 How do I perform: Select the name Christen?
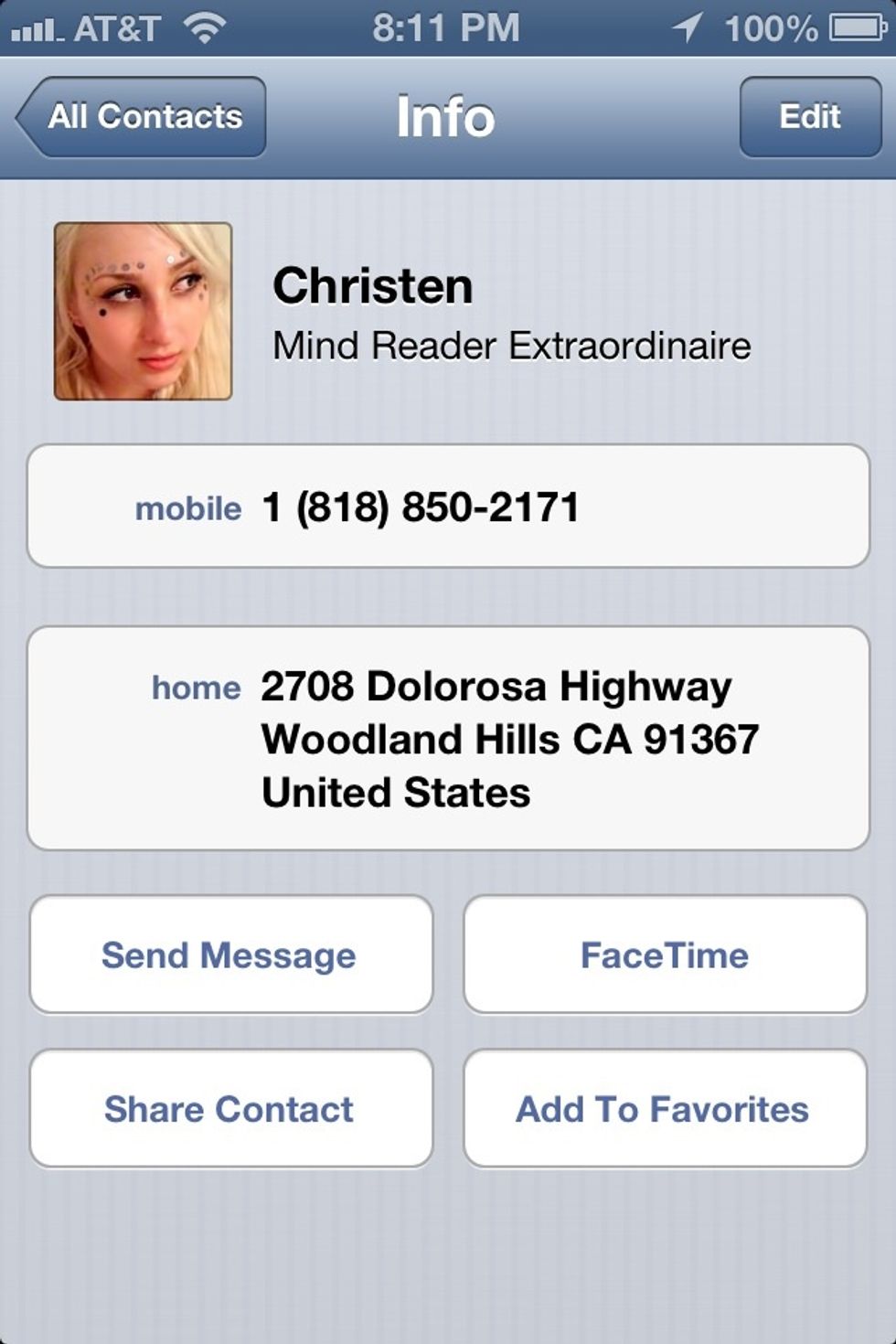coord(375,284)
